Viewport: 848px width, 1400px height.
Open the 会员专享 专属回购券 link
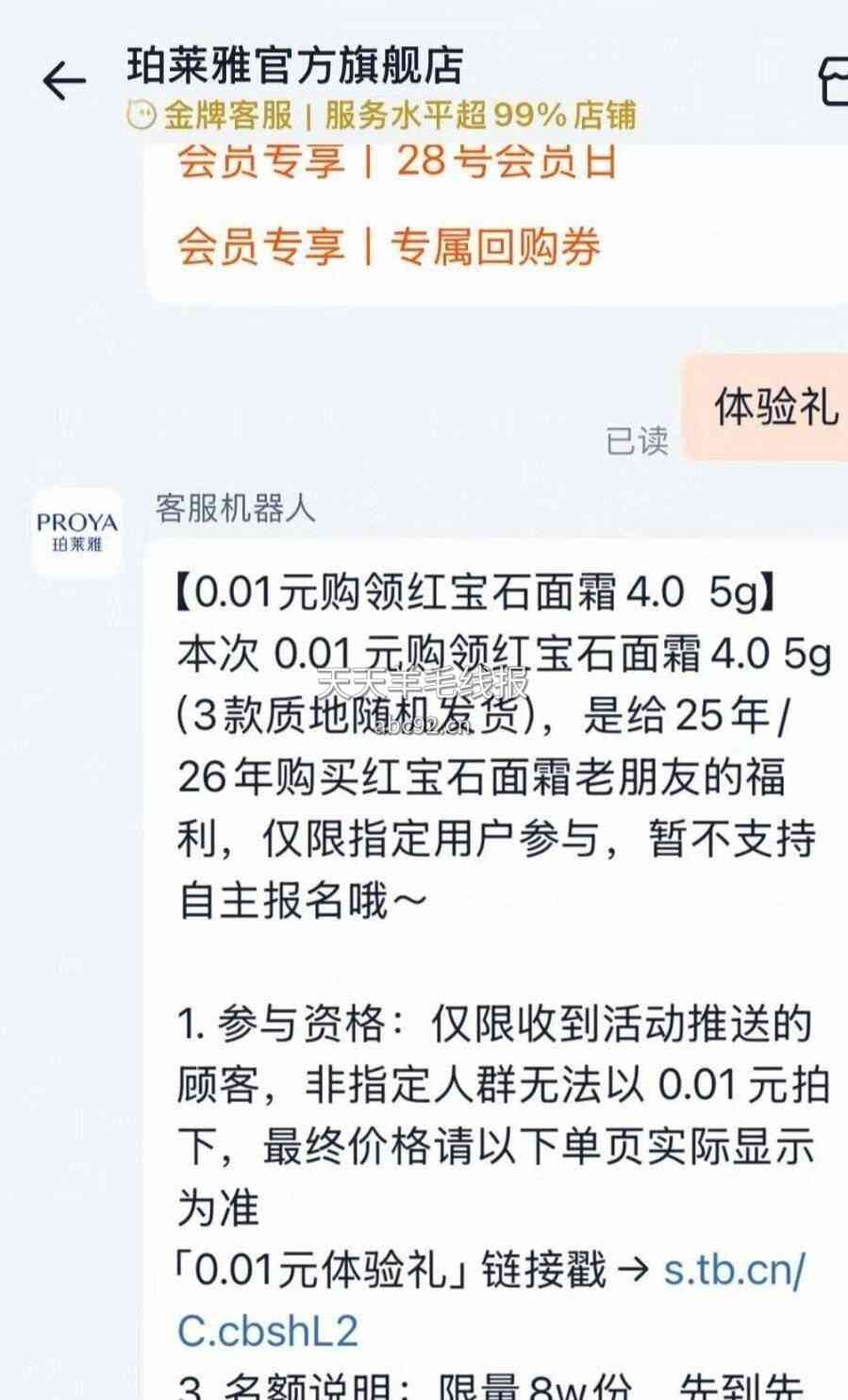[x=389, y=247]
